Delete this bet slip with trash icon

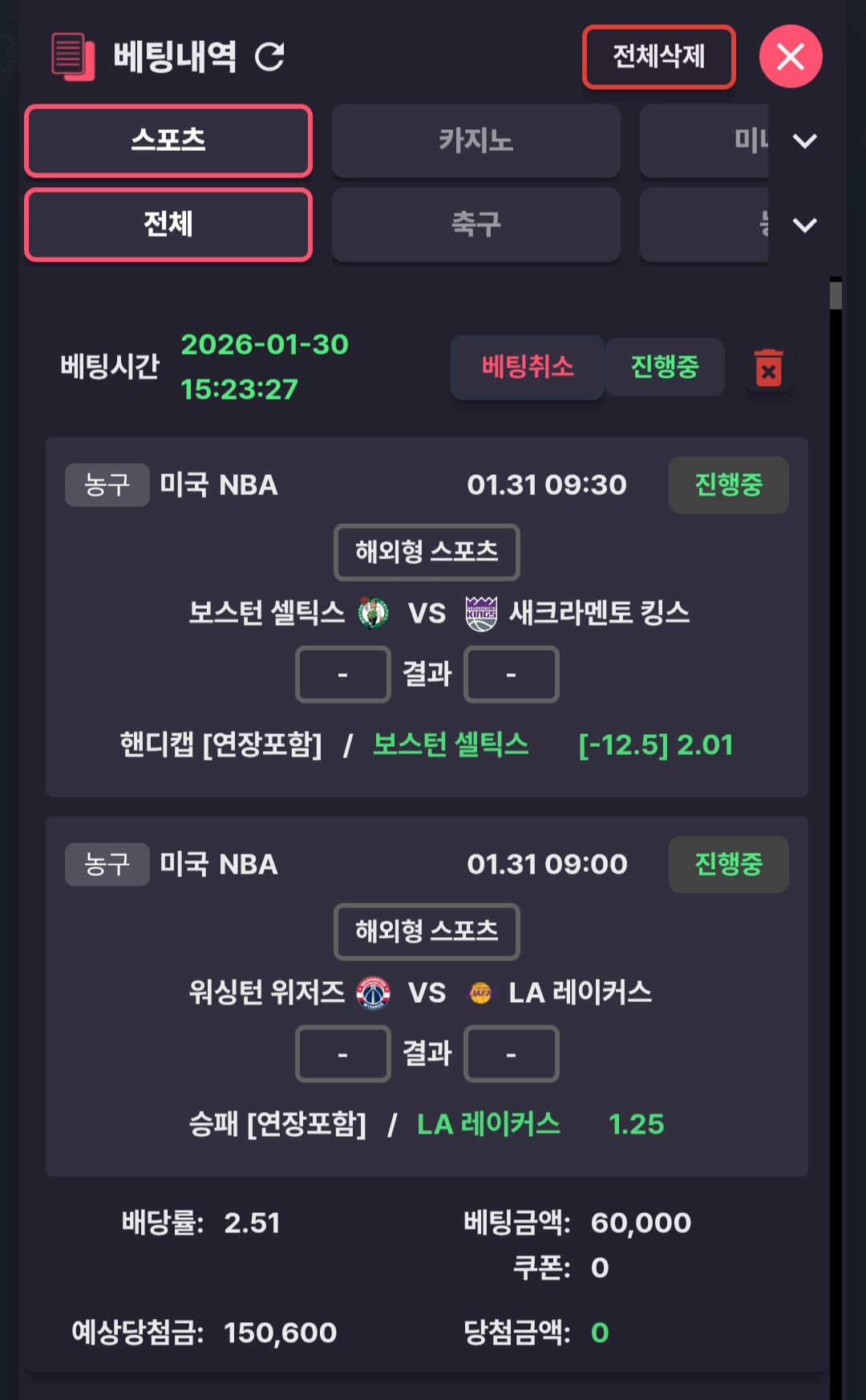pos(768,368)
